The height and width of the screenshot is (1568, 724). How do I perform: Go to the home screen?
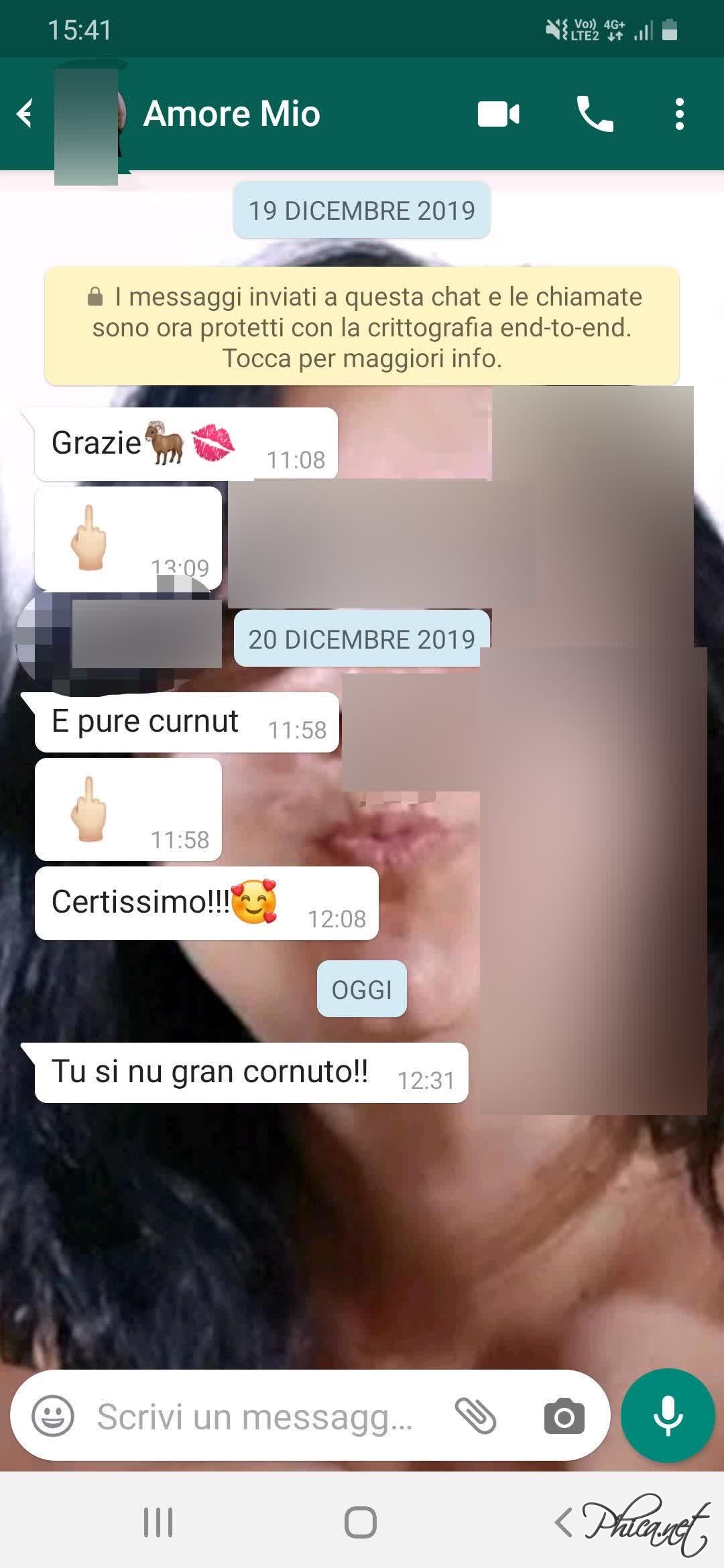361,1522
